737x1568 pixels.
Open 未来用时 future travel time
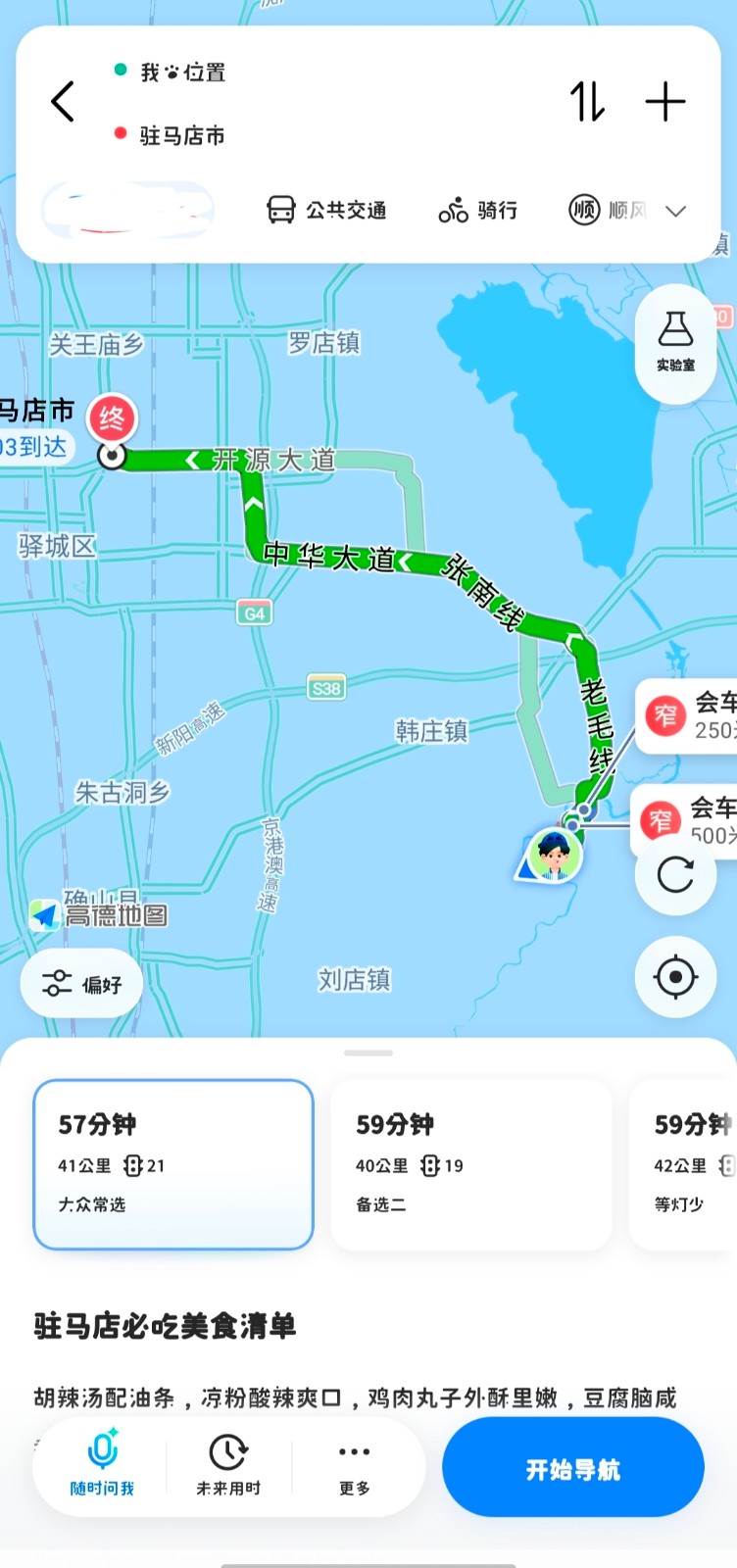click(228, 1465)
